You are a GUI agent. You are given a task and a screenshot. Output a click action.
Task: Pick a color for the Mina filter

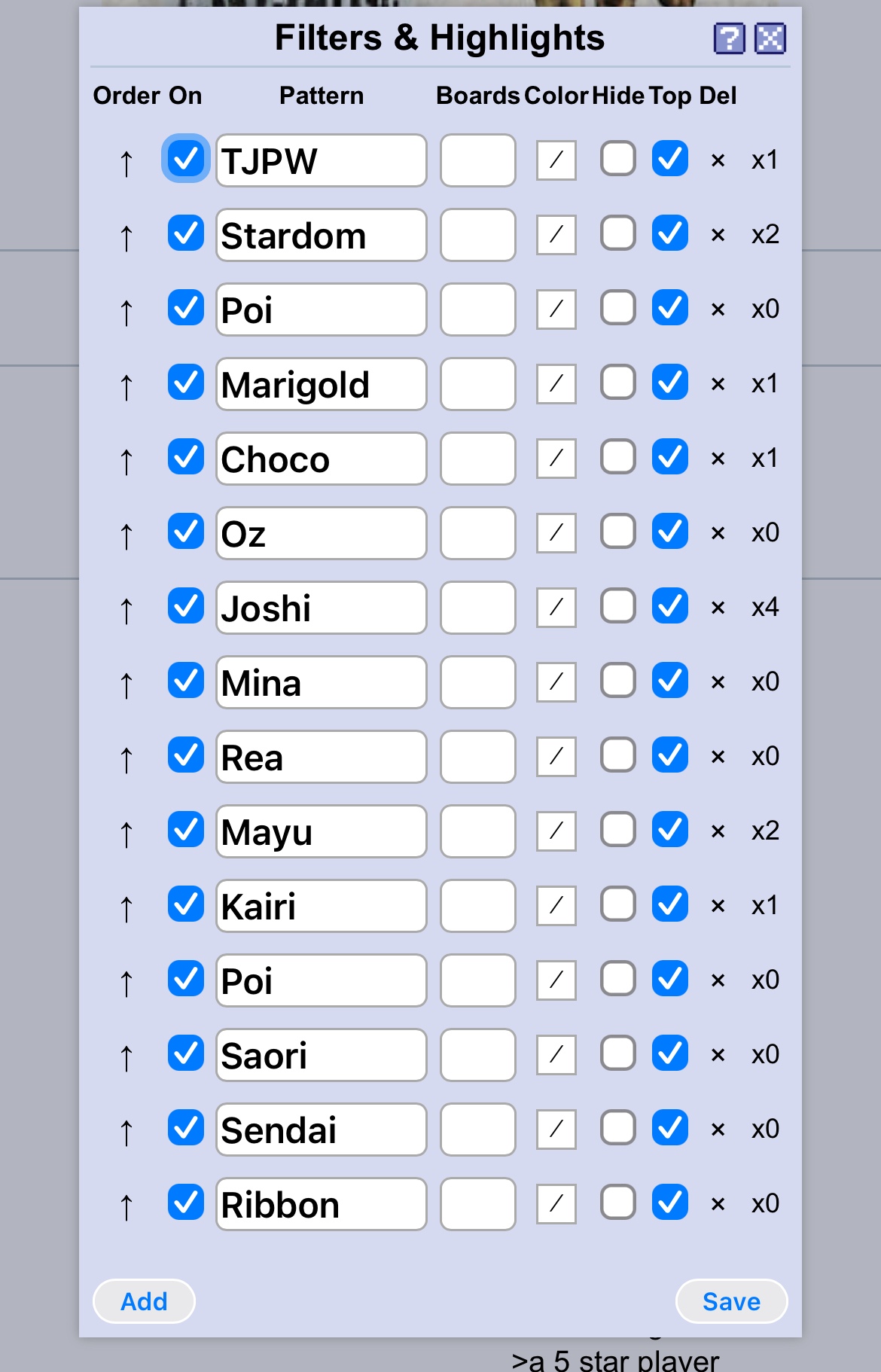pyautogui.click(x=556, y=682)
